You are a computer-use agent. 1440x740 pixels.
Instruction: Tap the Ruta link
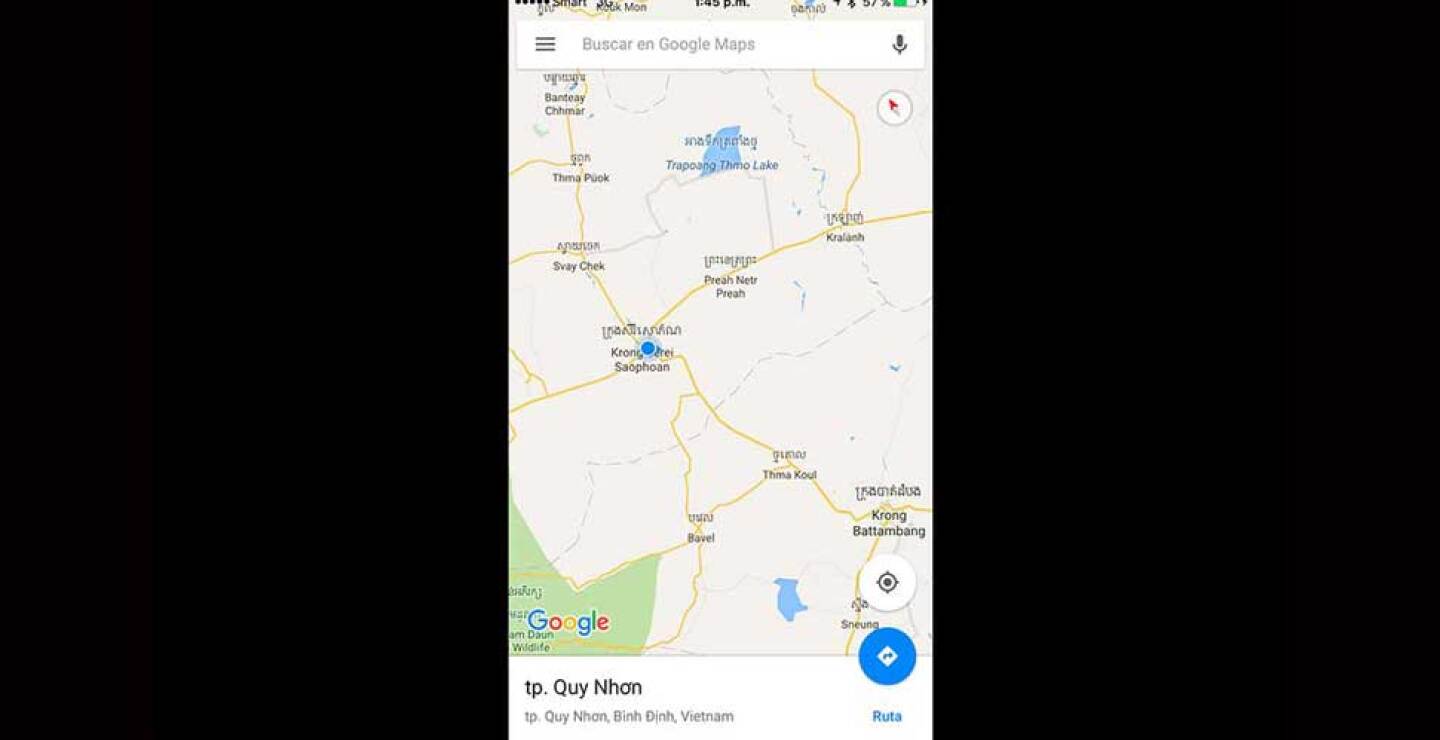tap(886, 716)
